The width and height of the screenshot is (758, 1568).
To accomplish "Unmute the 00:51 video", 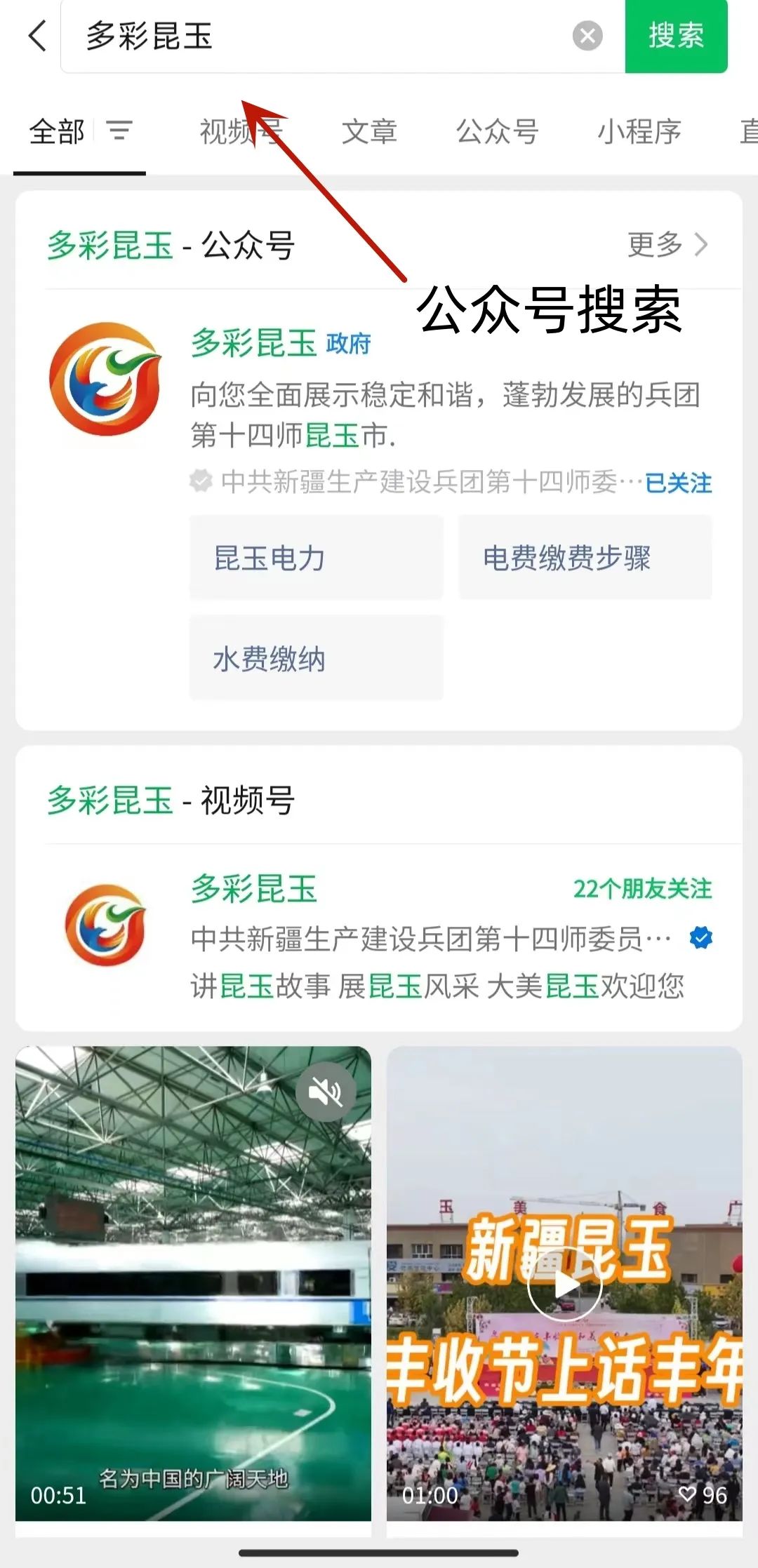I will click(x=325, y=1092).
